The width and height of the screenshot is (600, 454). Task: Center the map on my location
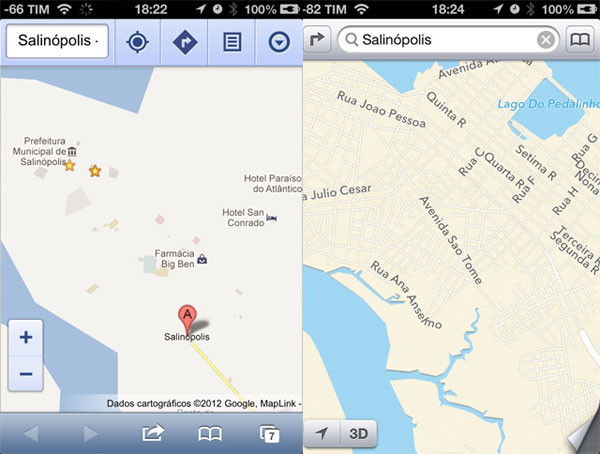click(x=138, y=42)
